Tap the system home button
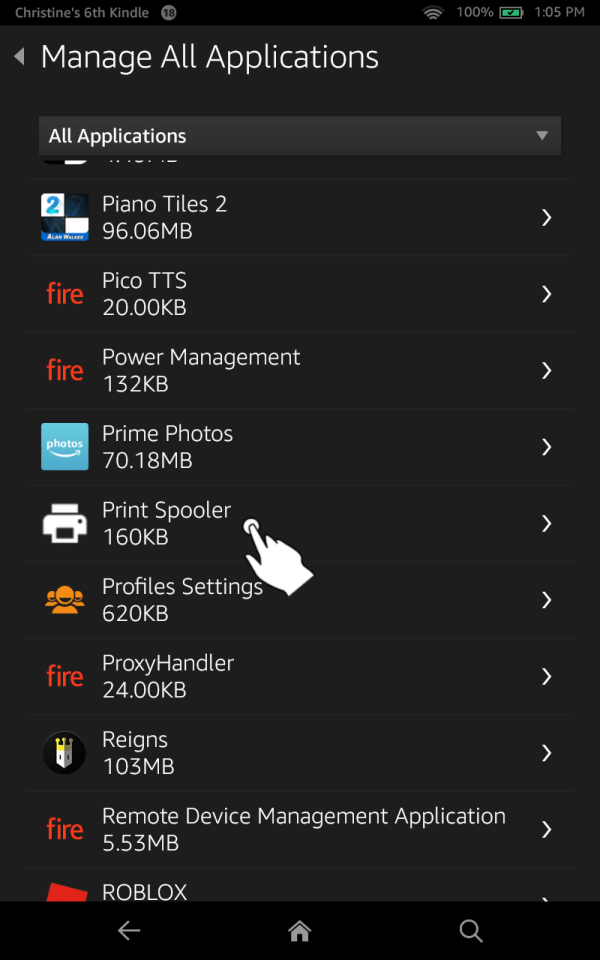 [x=299, y=931]
